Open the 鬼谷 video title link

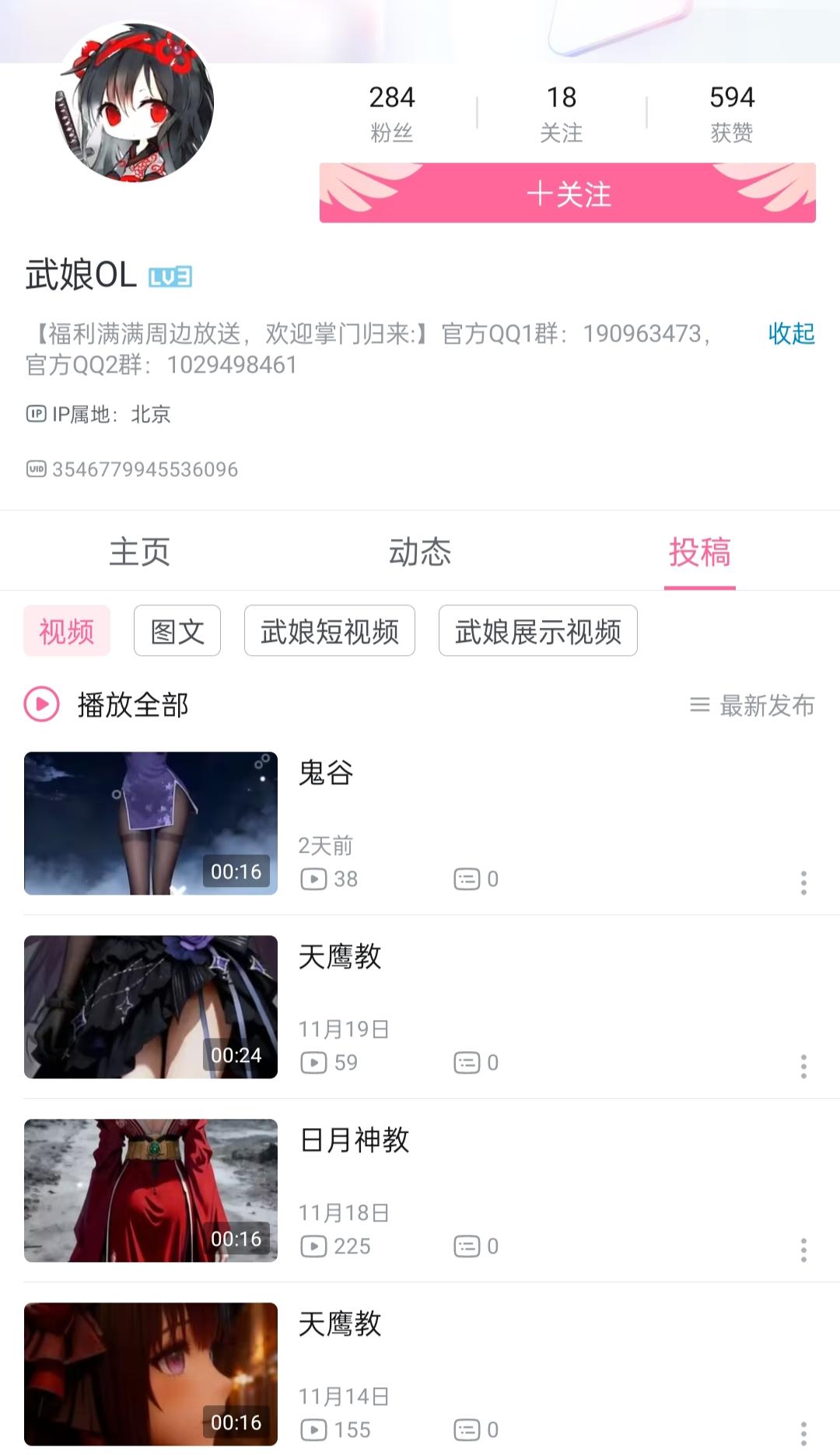tap(324, 774)
